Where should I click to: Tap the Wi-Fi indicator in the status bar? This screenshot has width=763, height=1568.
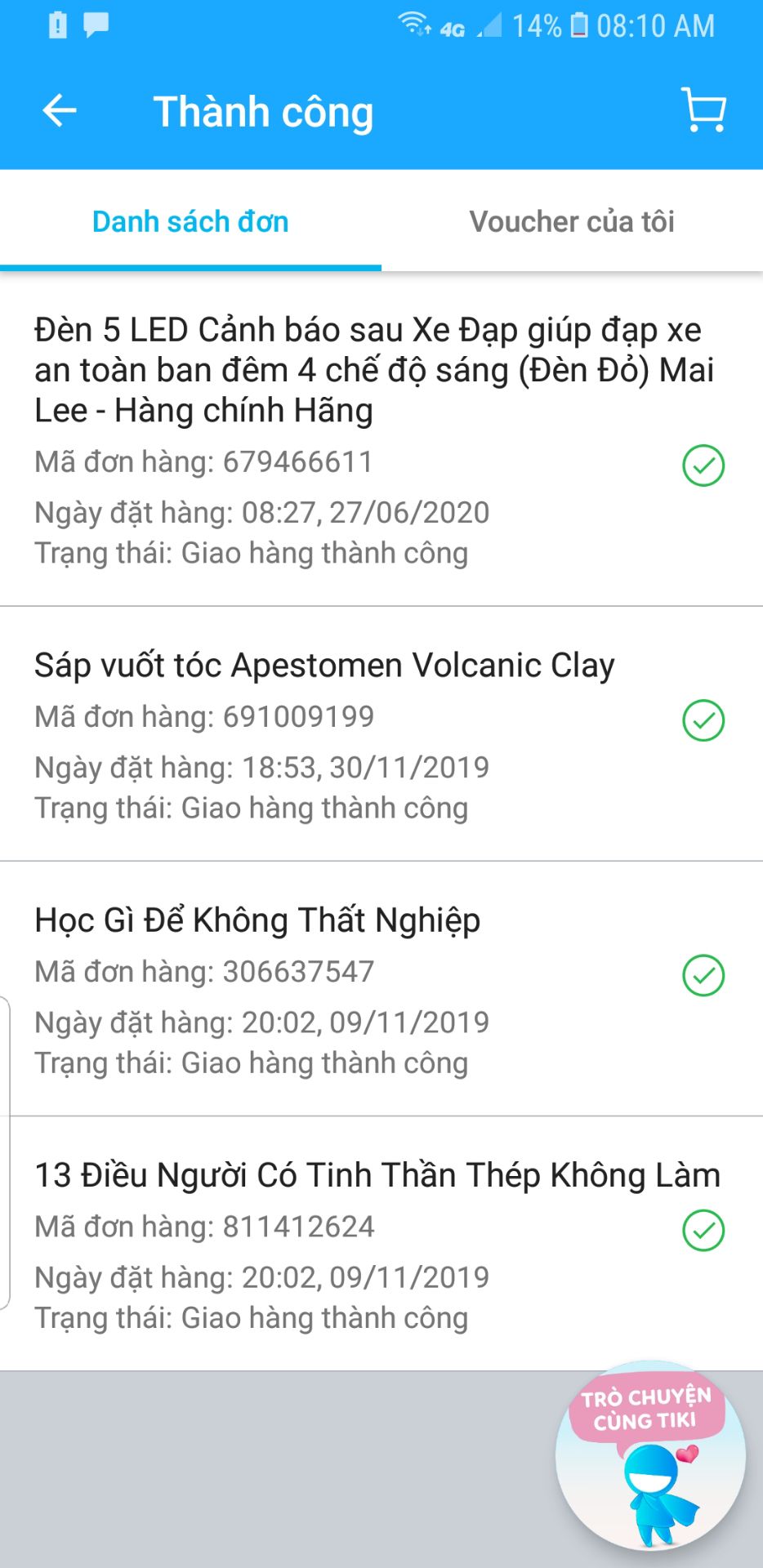coord(413,25)
